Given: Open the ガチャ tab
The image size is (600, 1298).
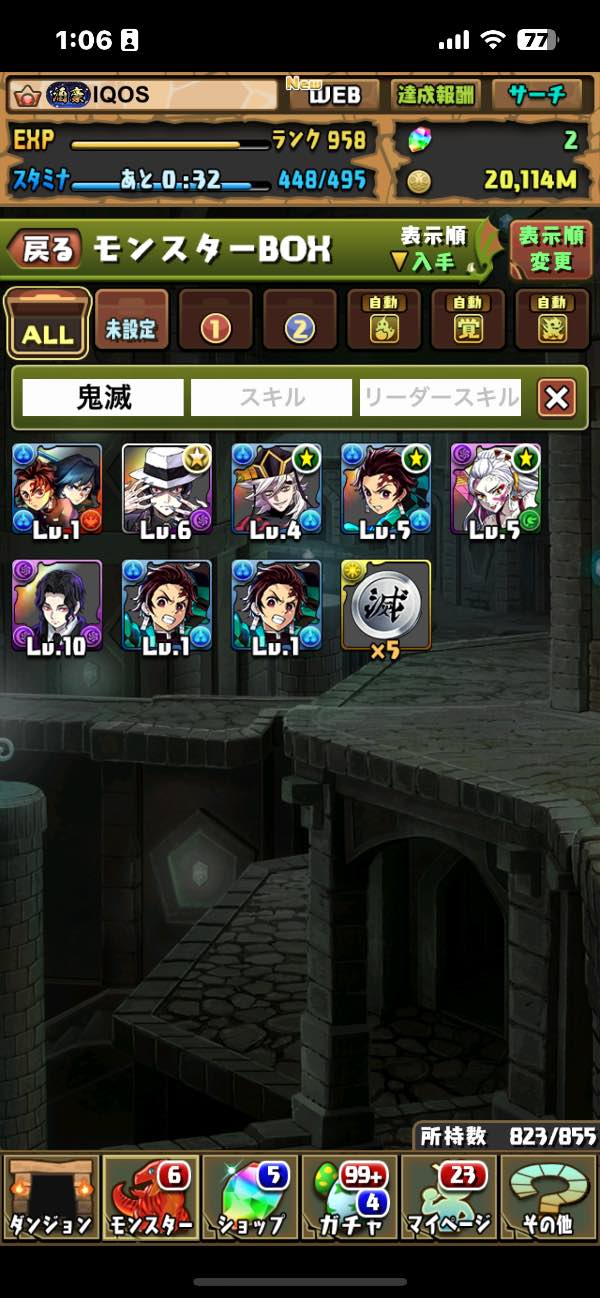Looking at the screenshot, I should coord(349,1197).
